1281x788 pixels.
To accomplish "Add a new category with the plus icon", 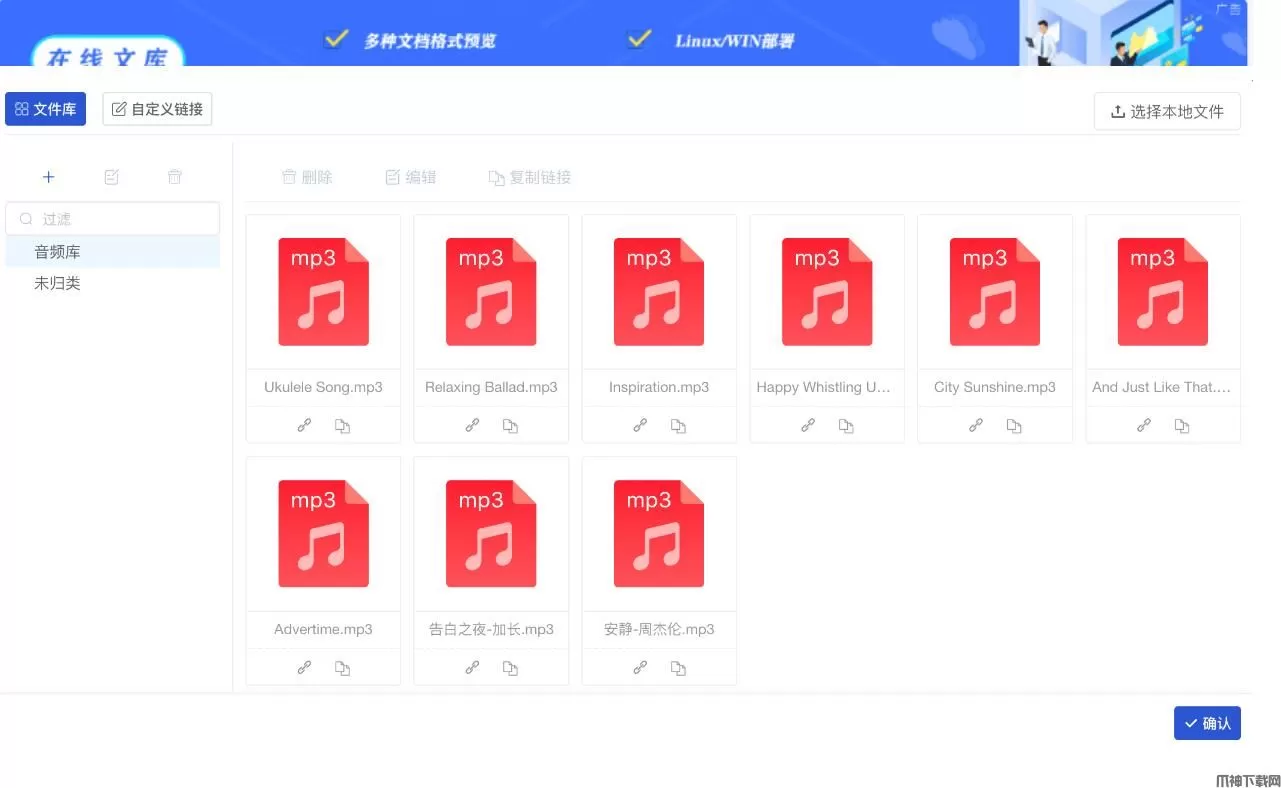I will click(48, 177).
